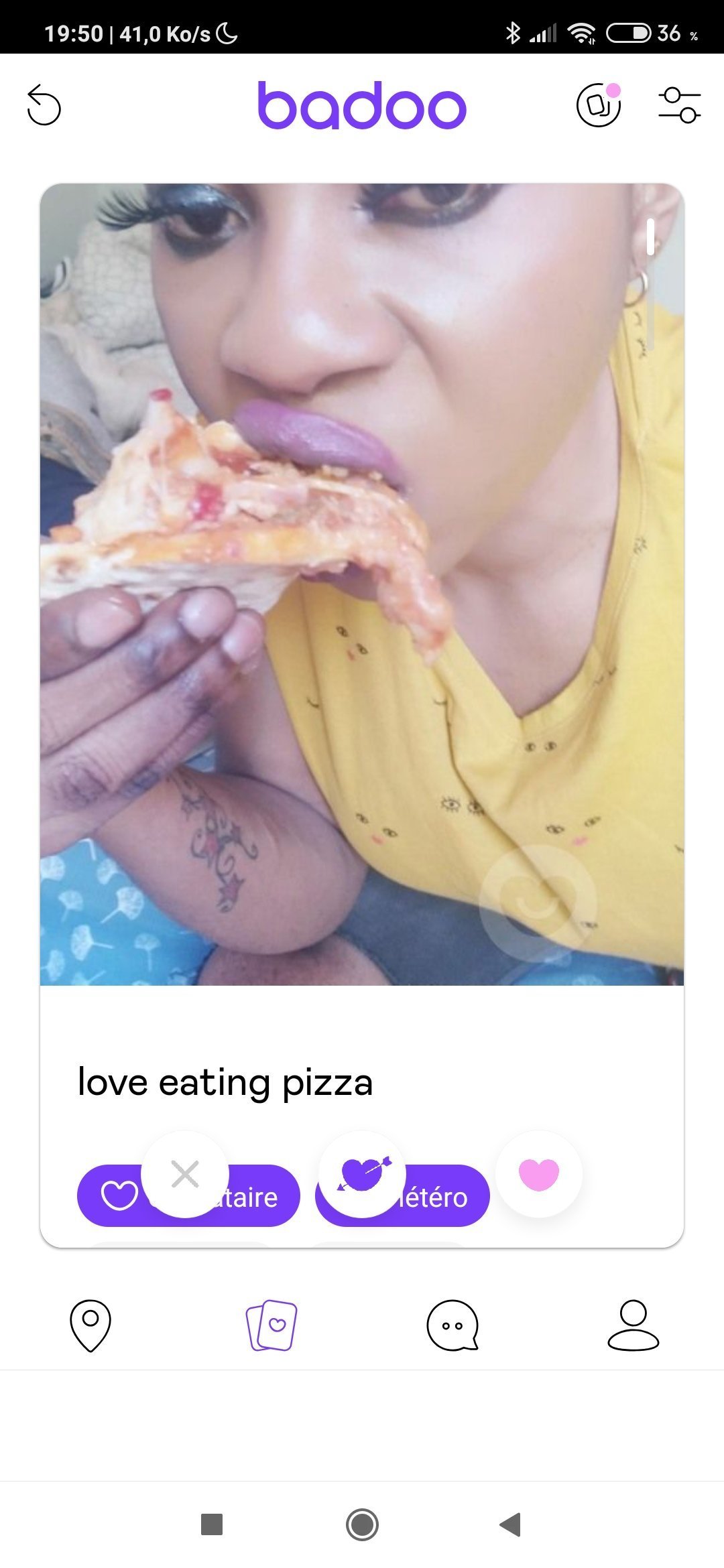Like this profile with the pink heart
The height and width of the screenshot is (1568, 724).
tap(539, 1174)
